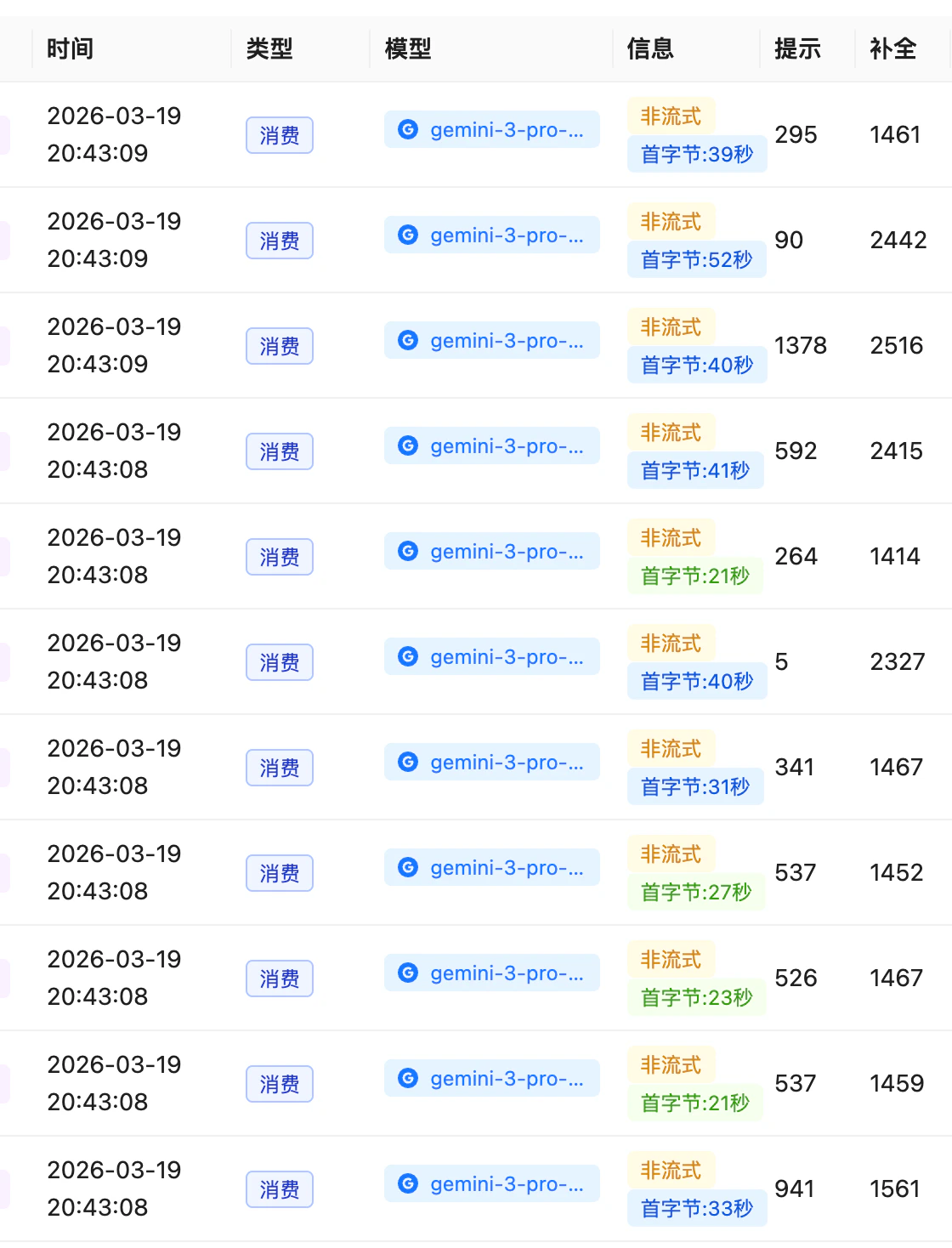Screen dimensions: 952x1248
Task: Open the gemini-3-pro model badge on the bottom row
Action: pyautogui.click(x=491, y=1183)
